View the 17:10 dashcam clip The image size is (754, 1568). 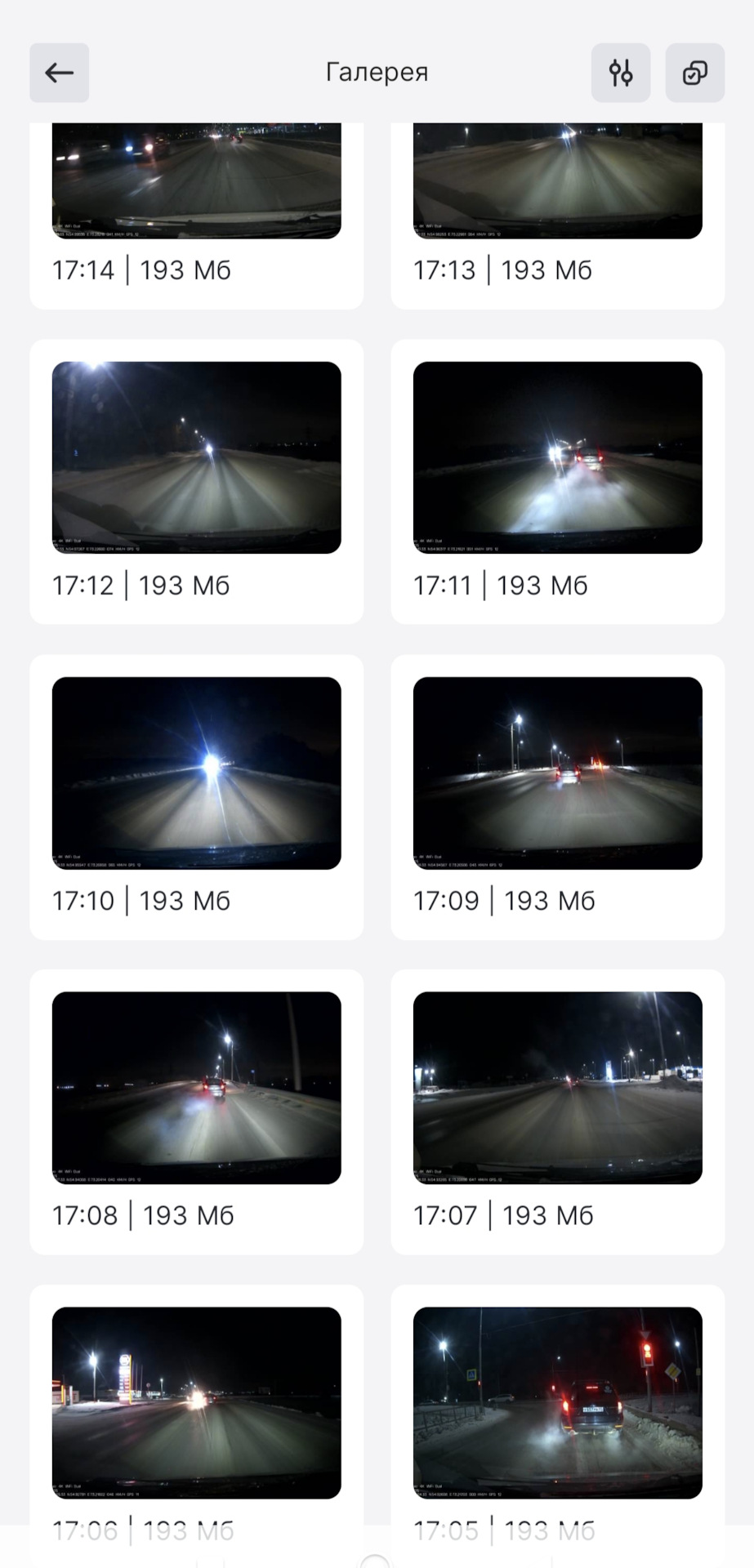(196, 773)
